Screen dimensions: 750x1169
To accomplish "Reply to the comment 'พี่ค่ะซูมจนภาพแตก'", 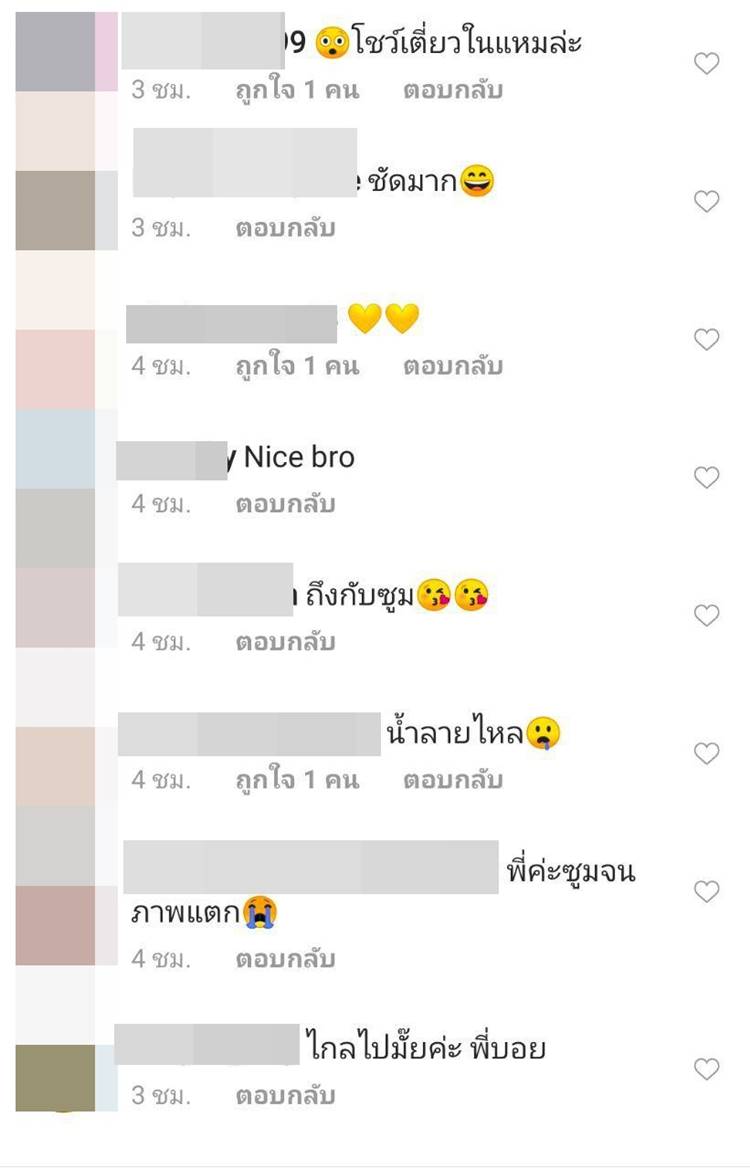I will point(285,959).
